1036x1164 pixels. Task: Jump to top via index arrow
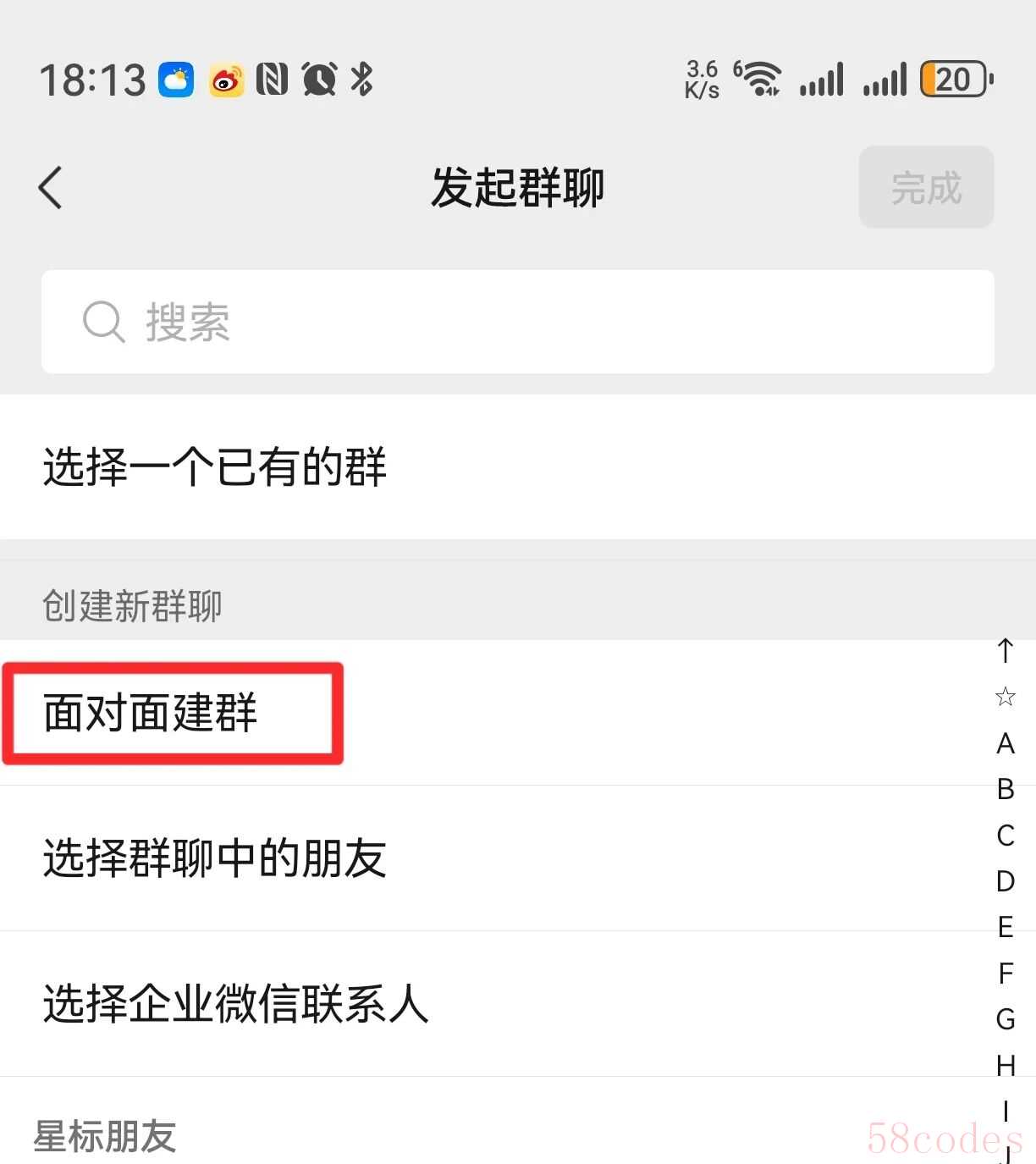(1005, 651)
